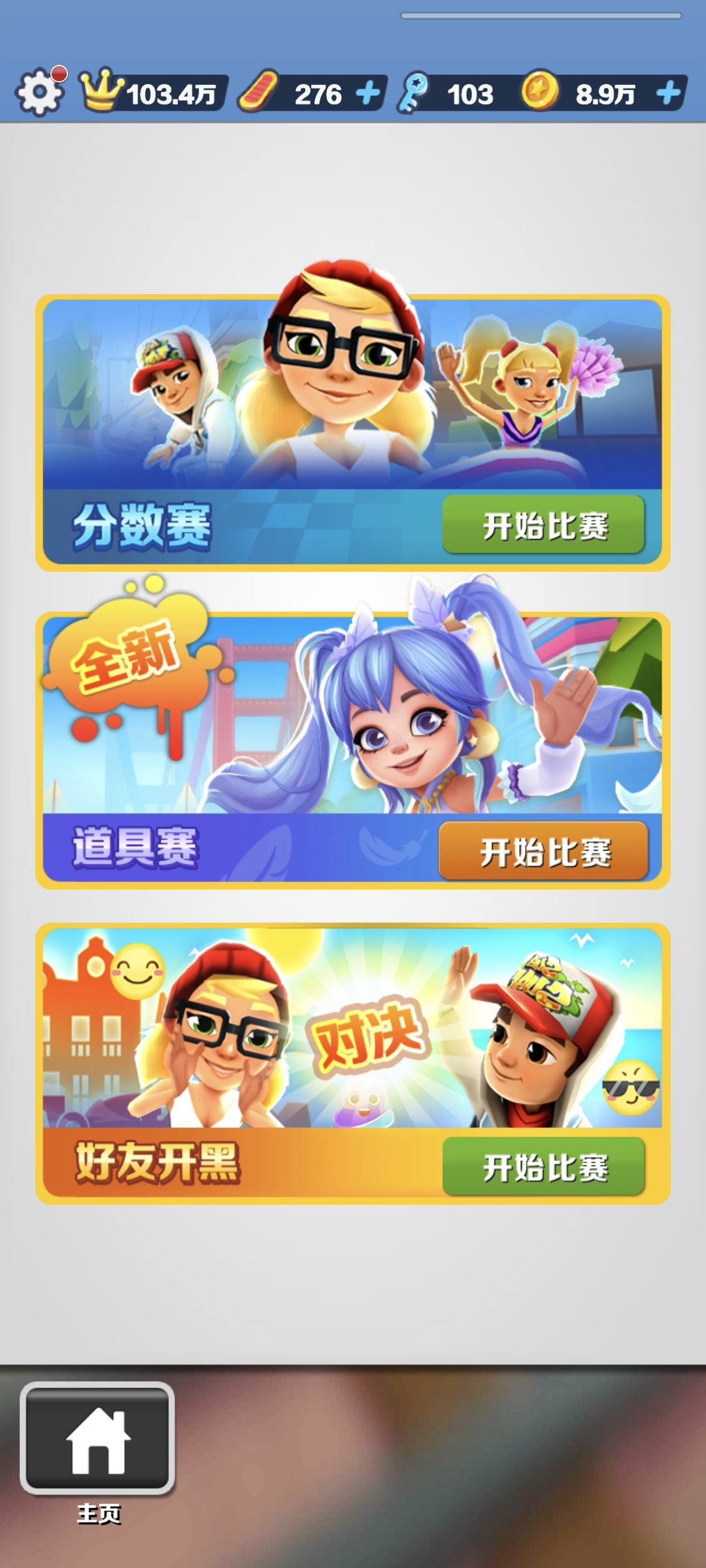Screen dimensions: 706x1568
Task: Open the 道具赛 mode card
Action: tap(353, 719)
